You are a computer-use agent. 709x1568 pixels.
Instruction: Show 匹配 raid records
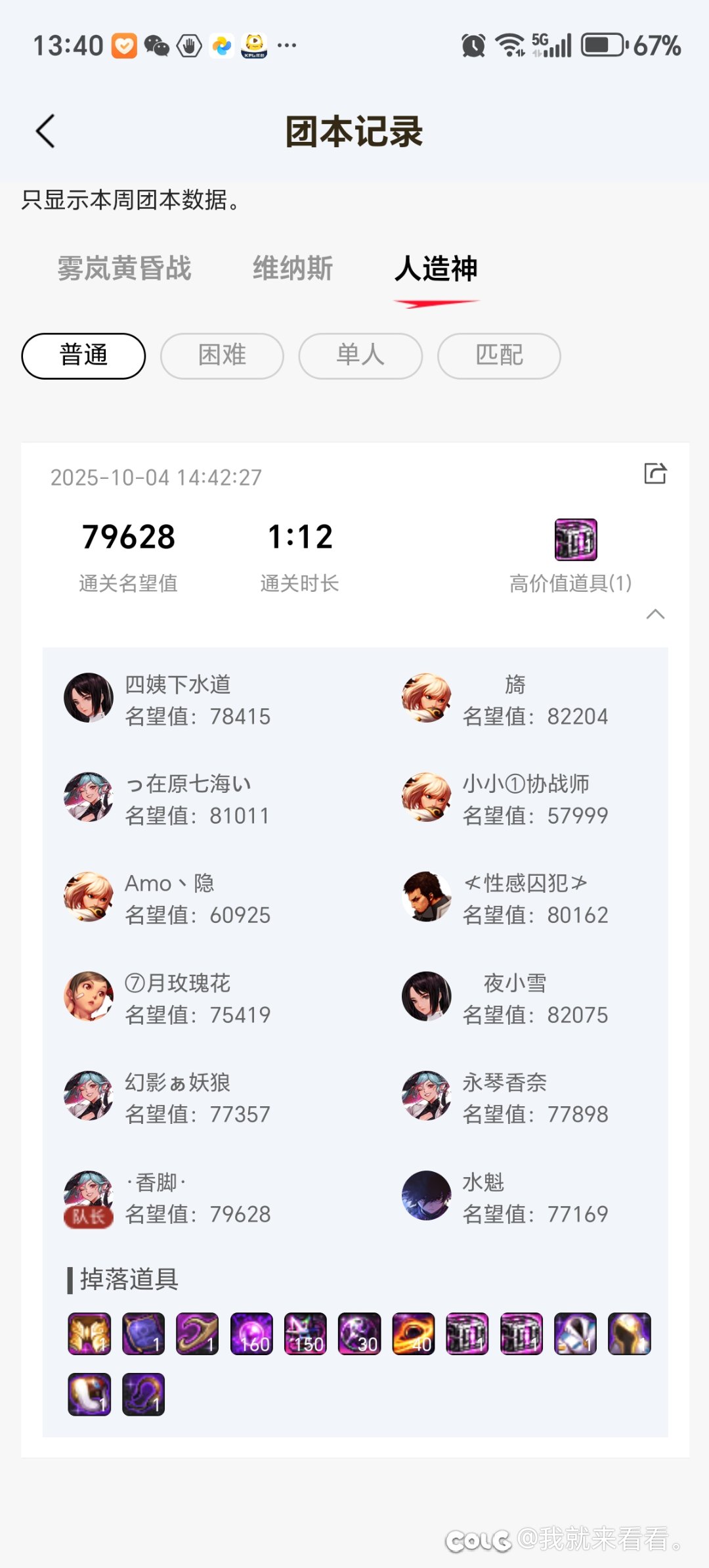pos(499,356)
